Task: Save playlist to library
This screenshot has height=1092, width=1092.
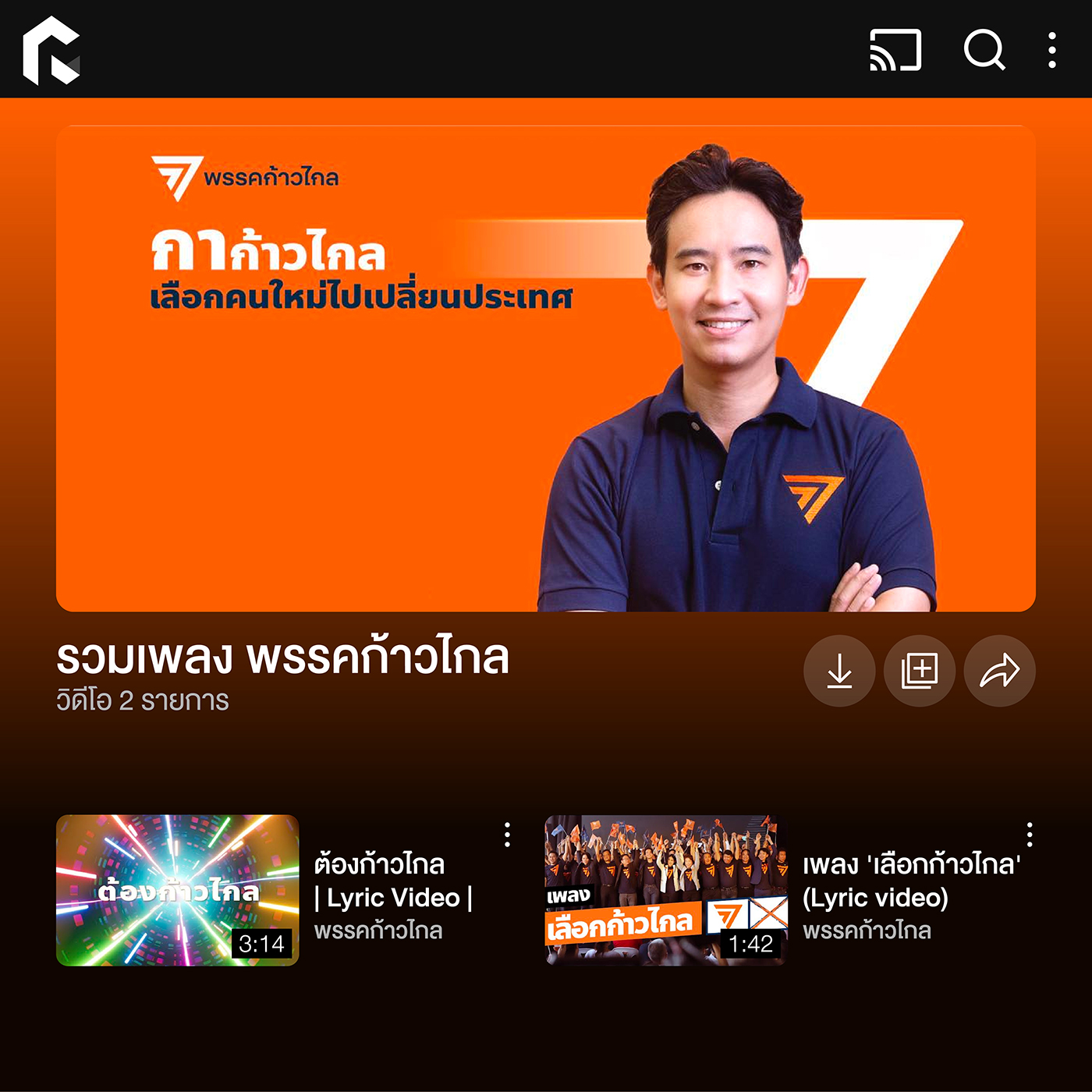Action: [920, 671]
